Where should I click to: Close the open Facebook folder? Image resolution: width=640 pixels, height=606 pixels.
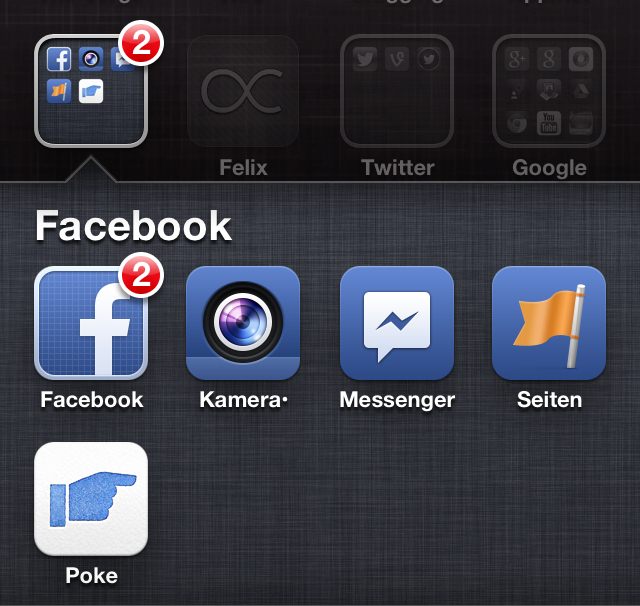(91, 91)
